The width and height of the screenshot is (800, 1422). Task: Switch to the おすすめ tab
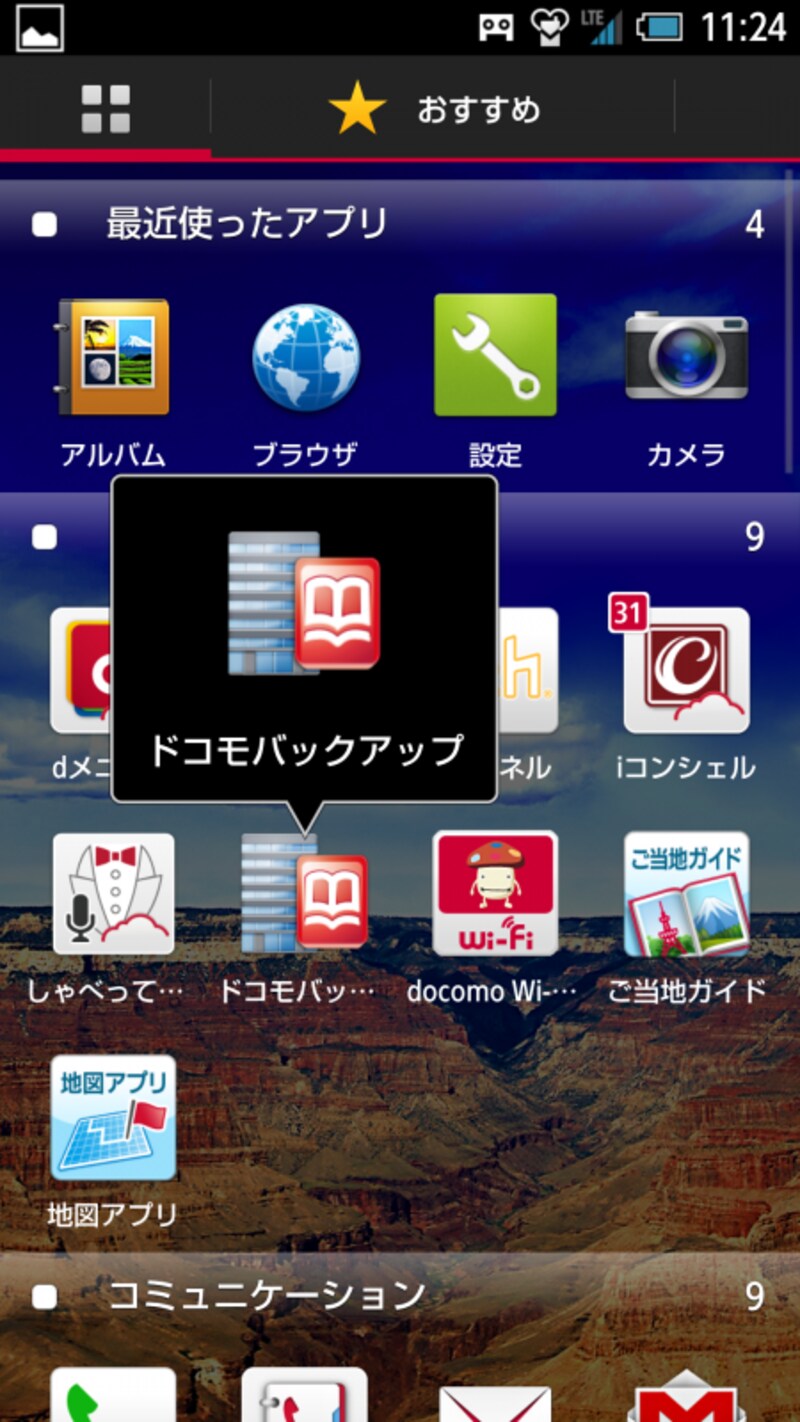point(442,109)
